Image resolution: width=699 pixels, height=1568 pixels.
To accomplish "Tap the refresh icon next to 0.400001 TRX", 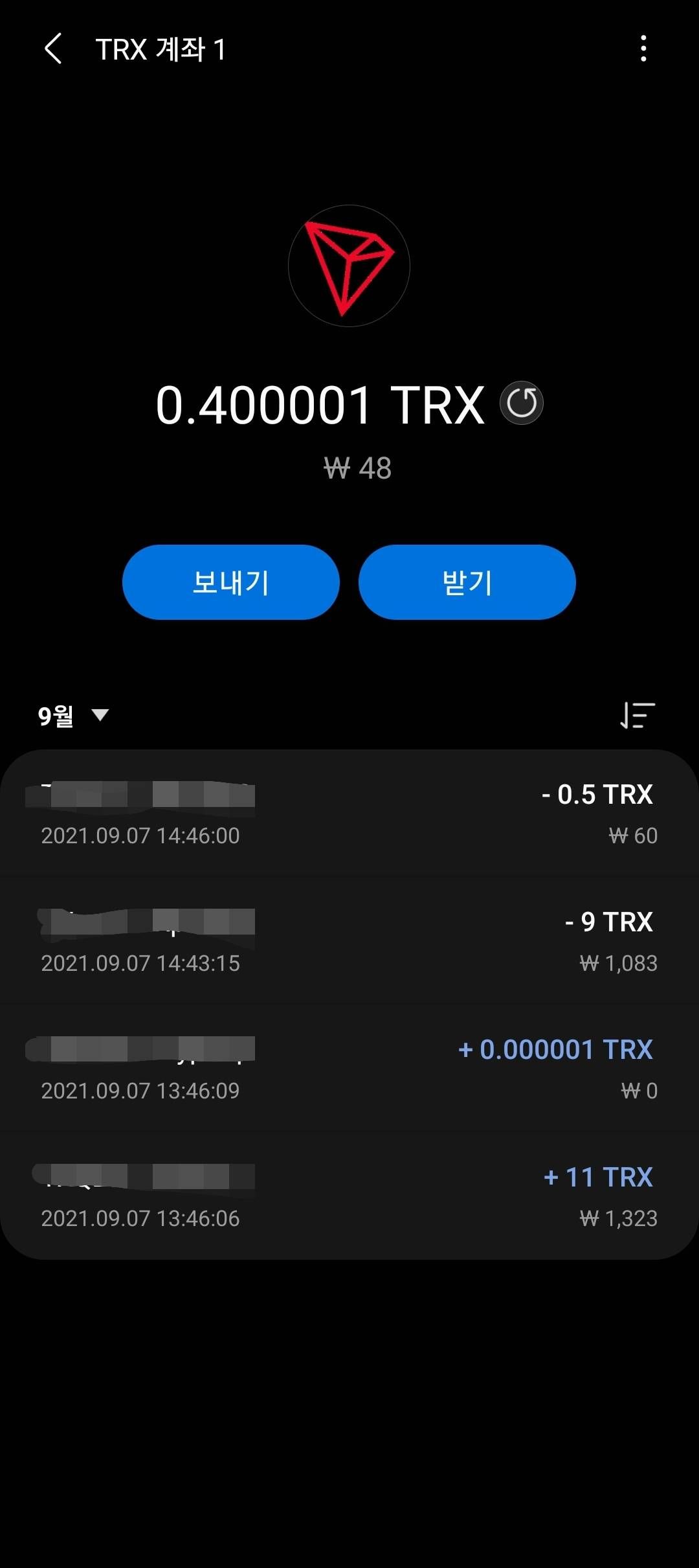I will pos(522,403).
